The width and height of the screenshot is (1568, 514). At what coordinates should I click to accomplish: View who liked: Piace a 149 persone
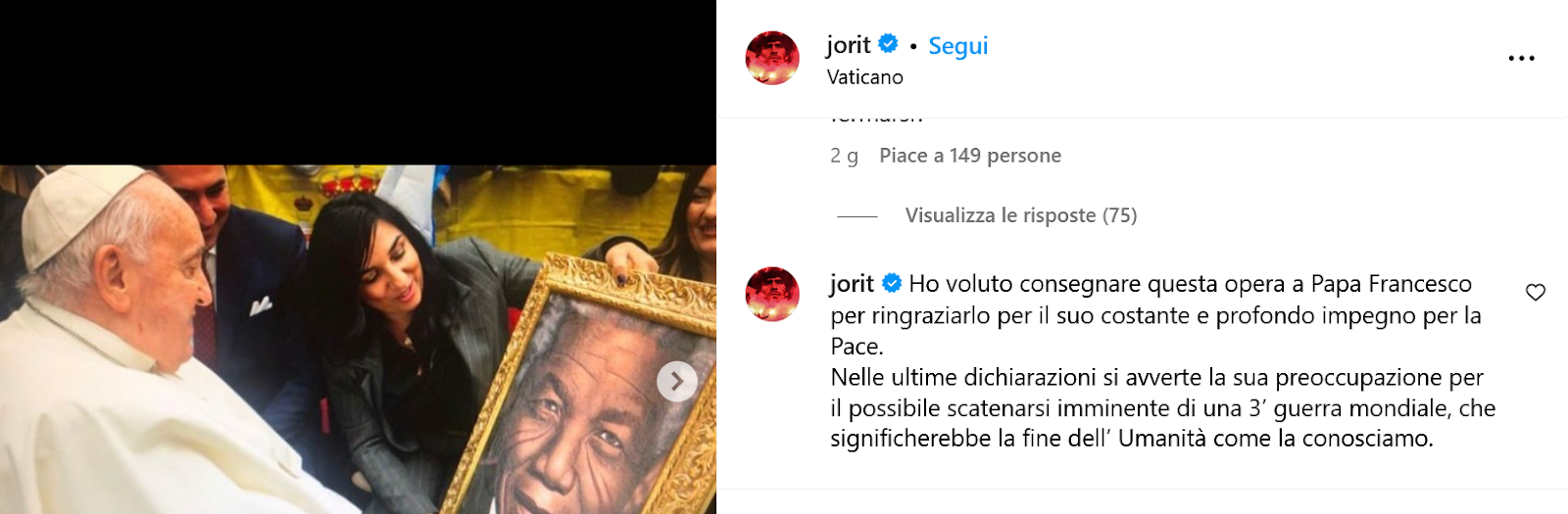click(x=969, y=156)
